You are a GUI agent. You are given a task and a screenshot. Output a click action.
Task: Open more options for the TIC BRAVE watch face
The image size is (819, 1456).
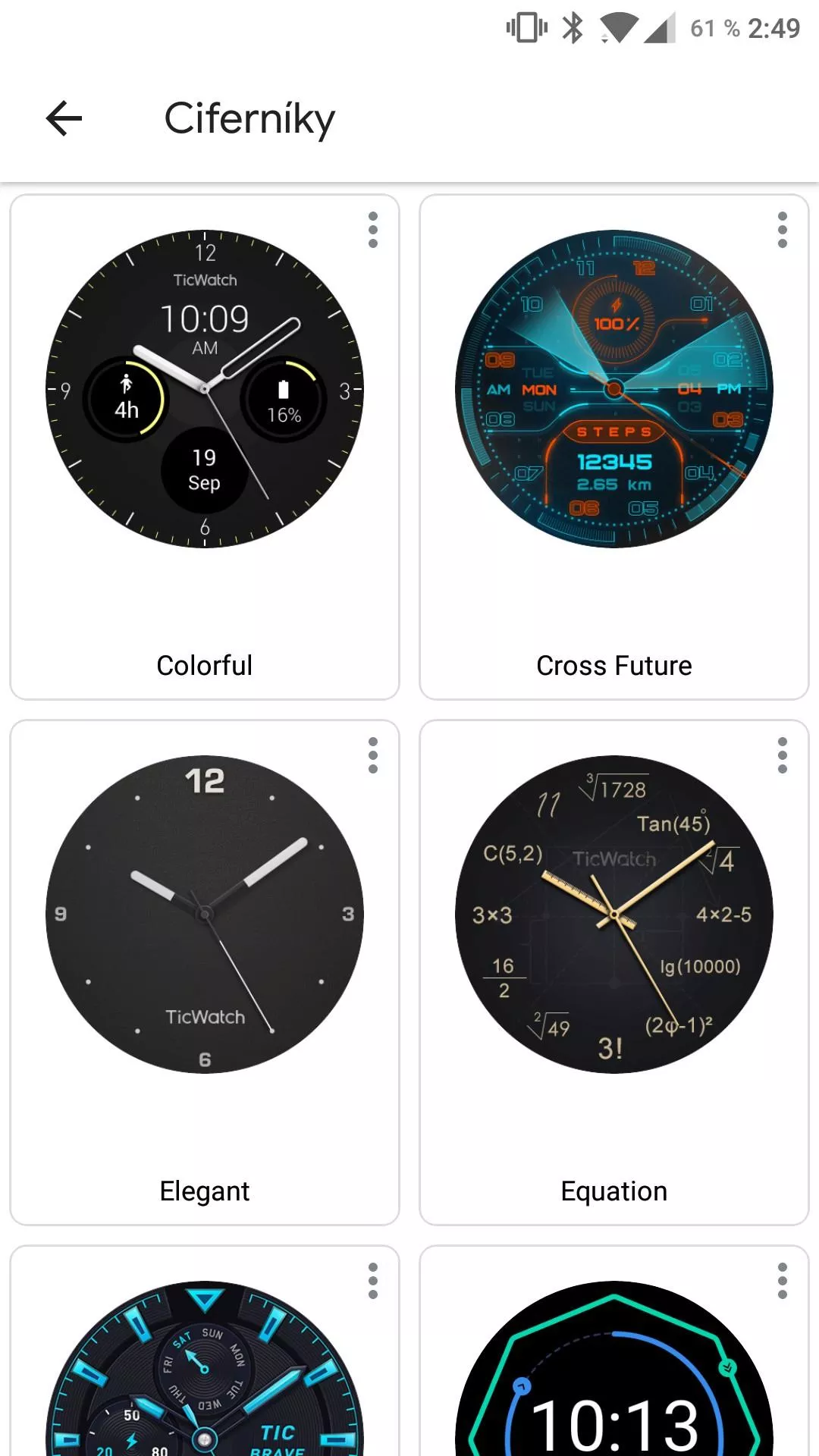pyautogui.click(x=372, y=1281)
